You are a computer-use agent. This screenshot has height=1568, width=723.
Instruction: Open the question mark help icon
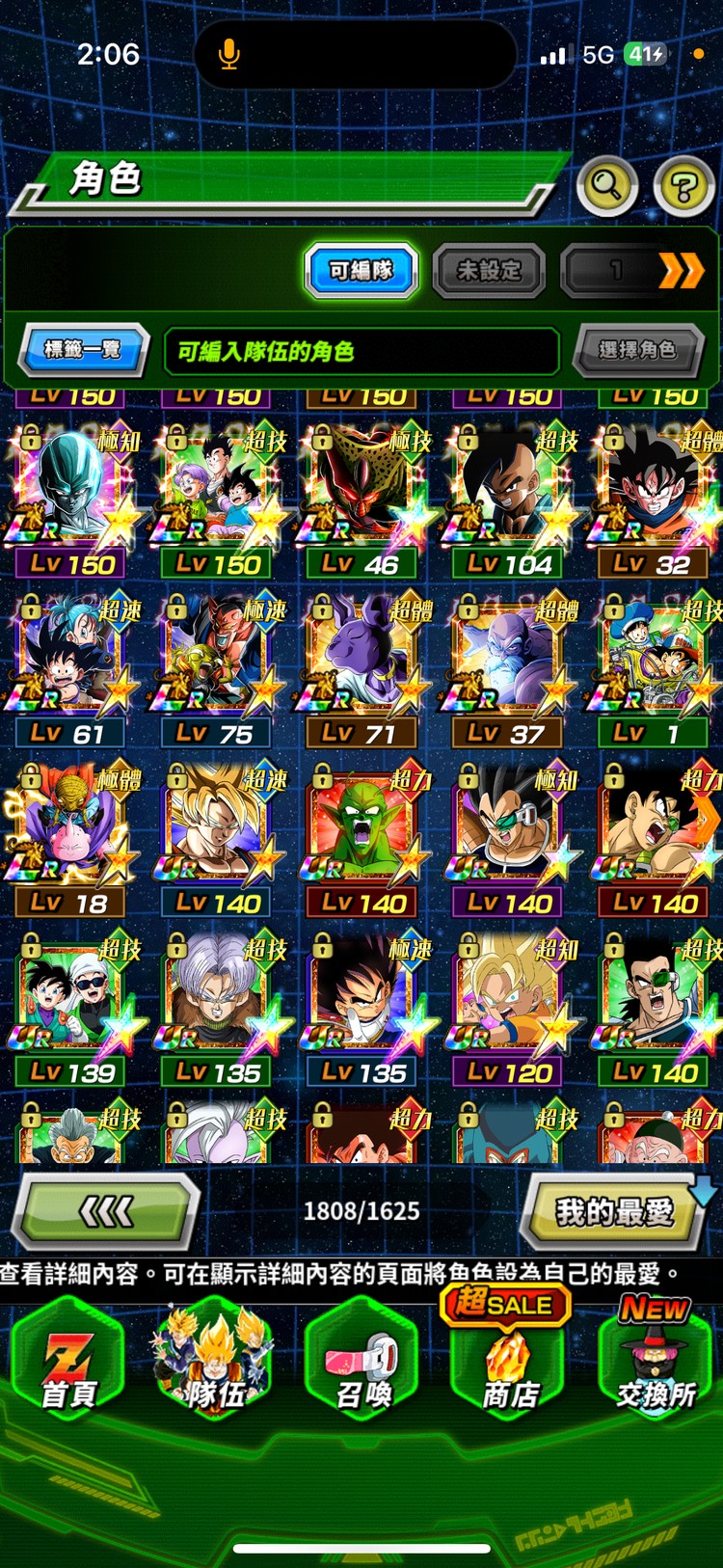point(683,185)
